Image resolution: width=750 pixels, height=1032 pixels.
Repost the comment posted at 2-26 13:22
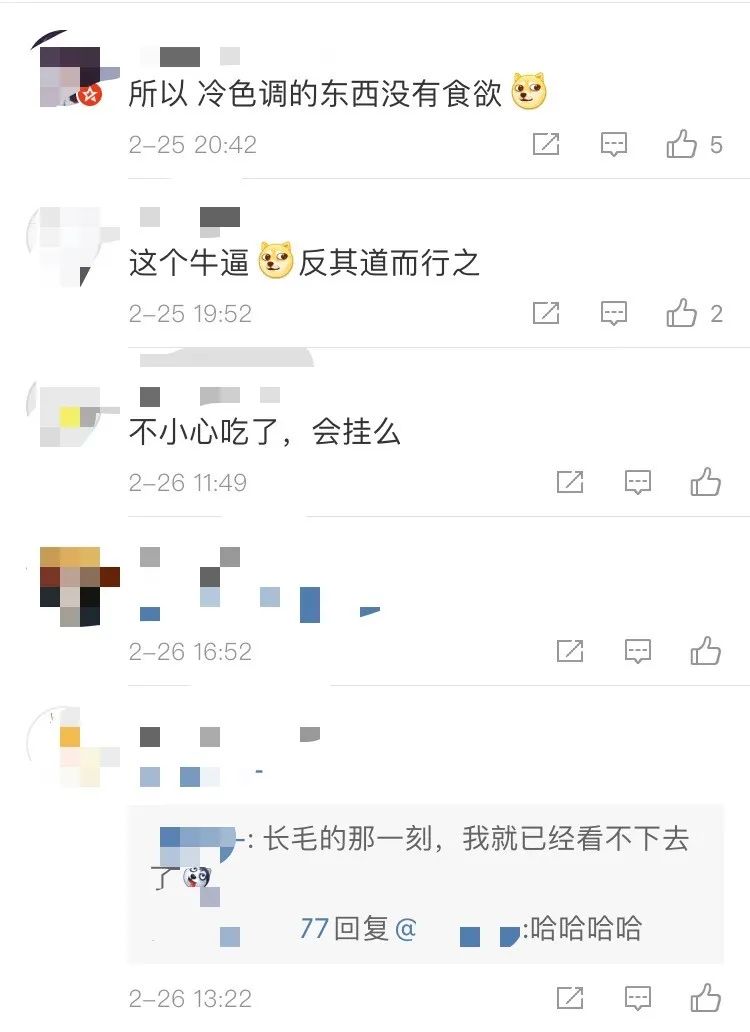[570, 998]
